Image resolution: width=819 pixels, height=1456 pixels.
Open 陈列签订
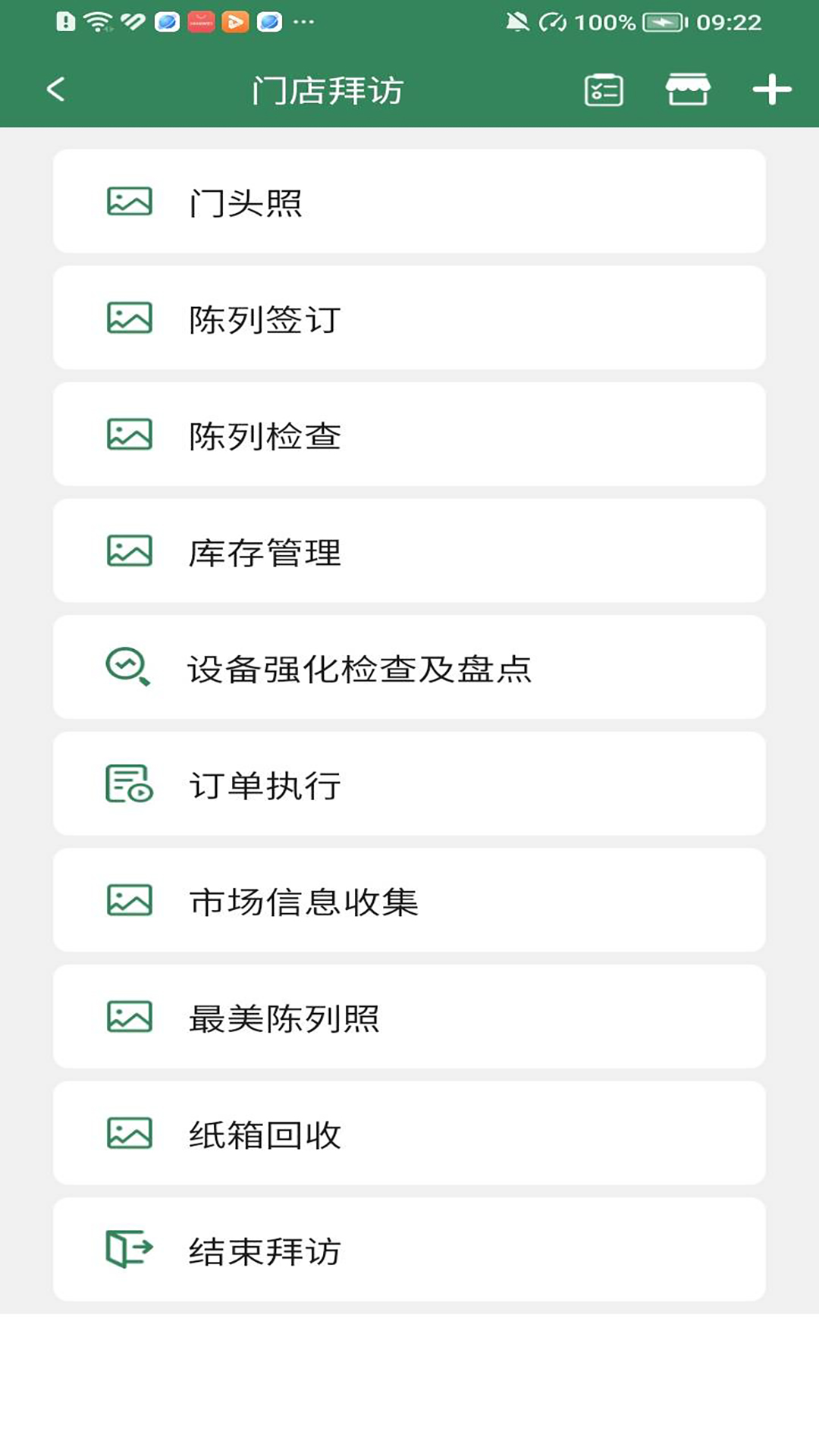pos(409,318)
